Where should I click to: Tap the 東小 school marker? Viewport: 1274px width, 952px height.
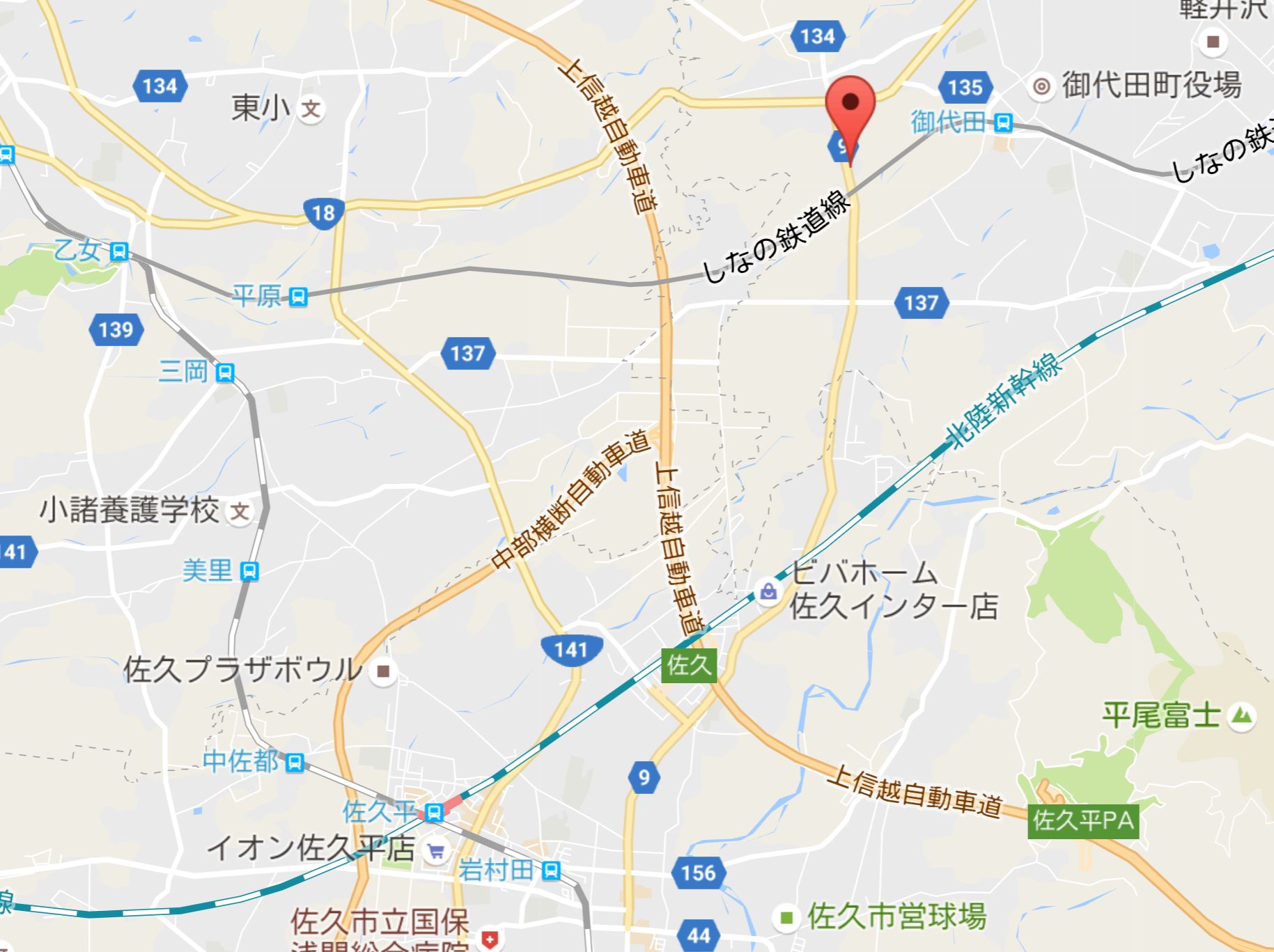pos(311,109)
